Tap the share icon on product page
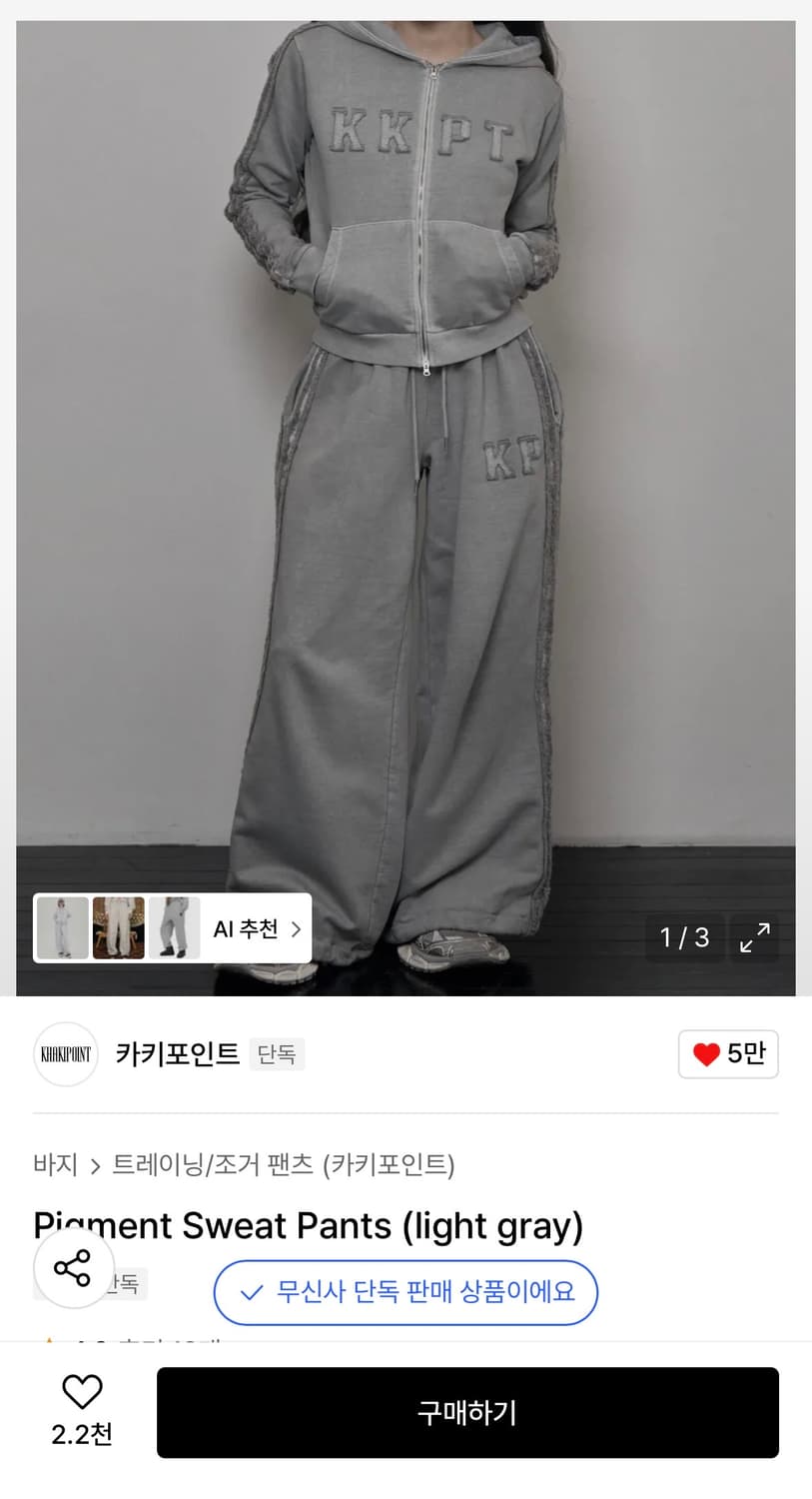This screenshot has height=1499, width=812. pyautogui.click(x=73, y=1268)
